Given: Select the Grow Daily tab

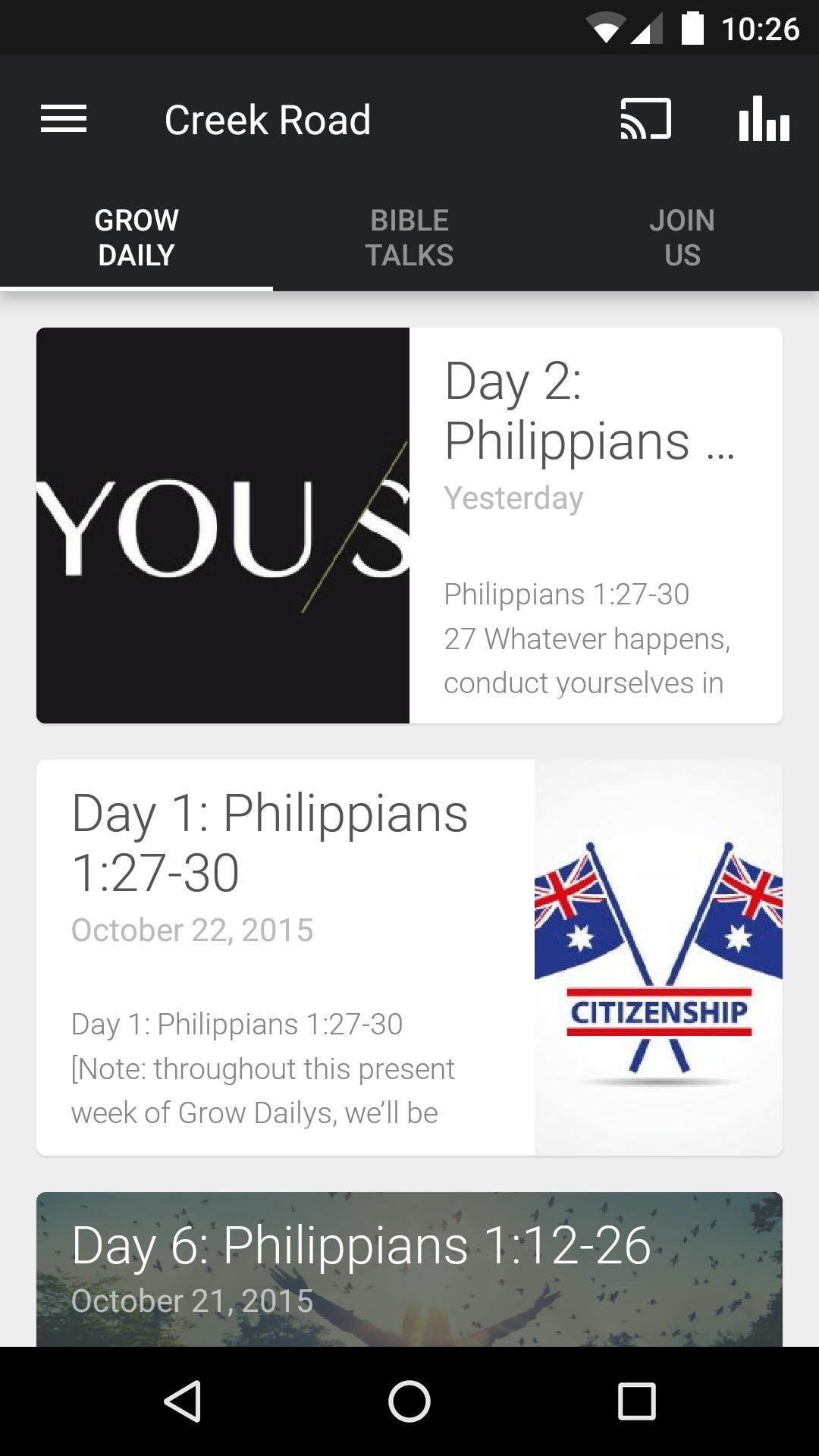Looking at the screenshot, I should [x=136, y=237].
